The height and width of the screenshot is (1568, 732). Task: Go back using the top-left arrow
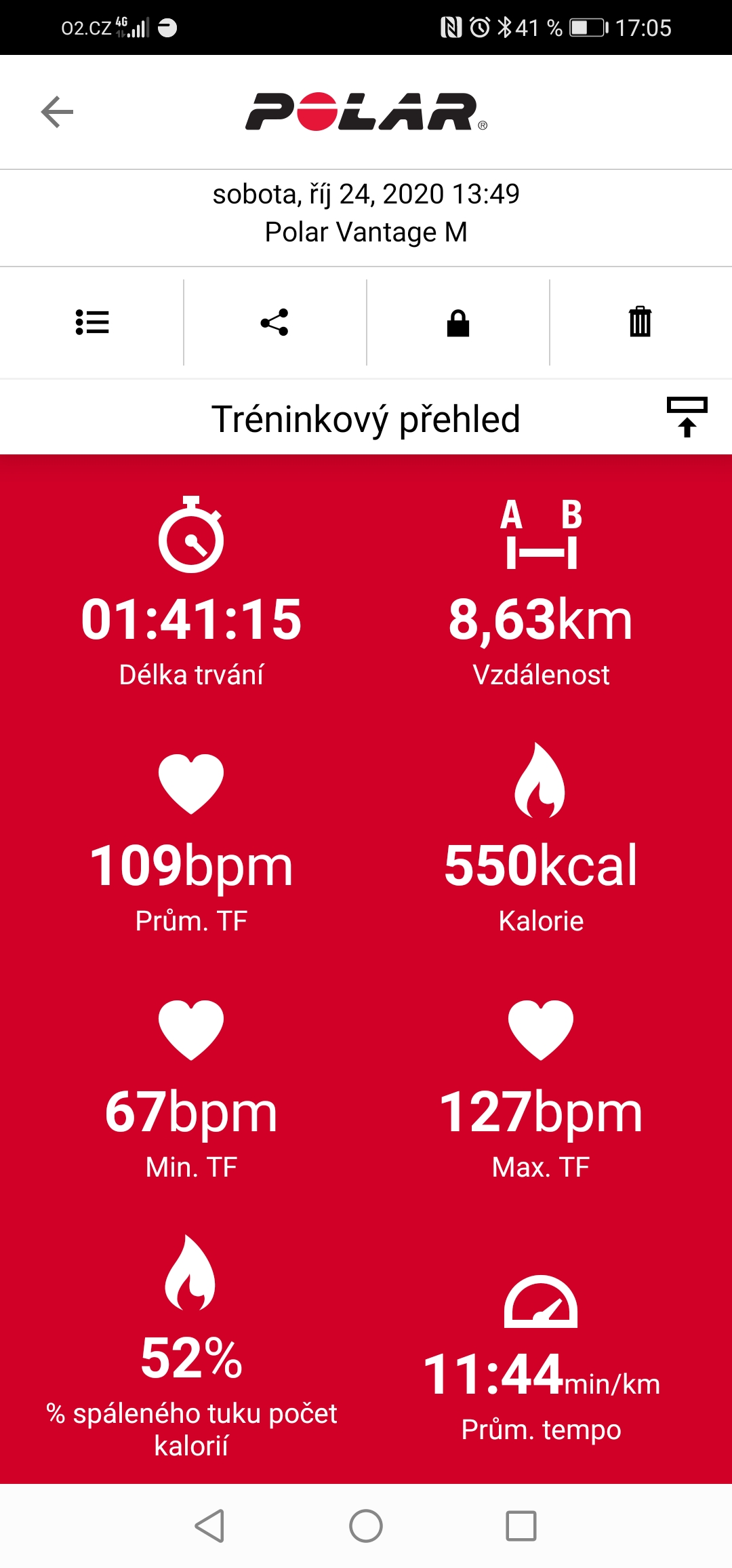point(57,112)
